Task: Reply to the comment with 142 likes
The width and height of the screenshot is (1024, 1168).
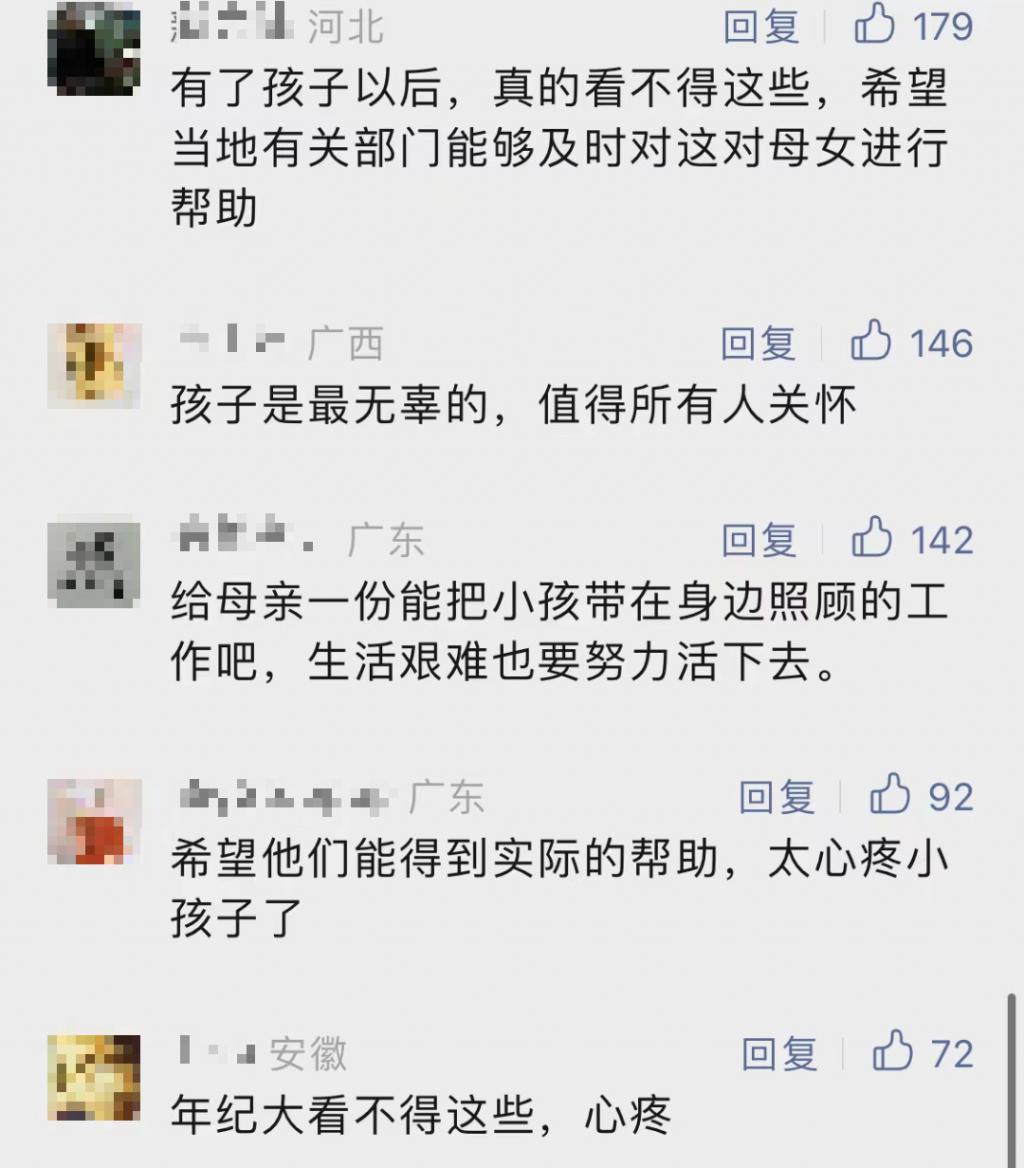Action: coord(760,540)
